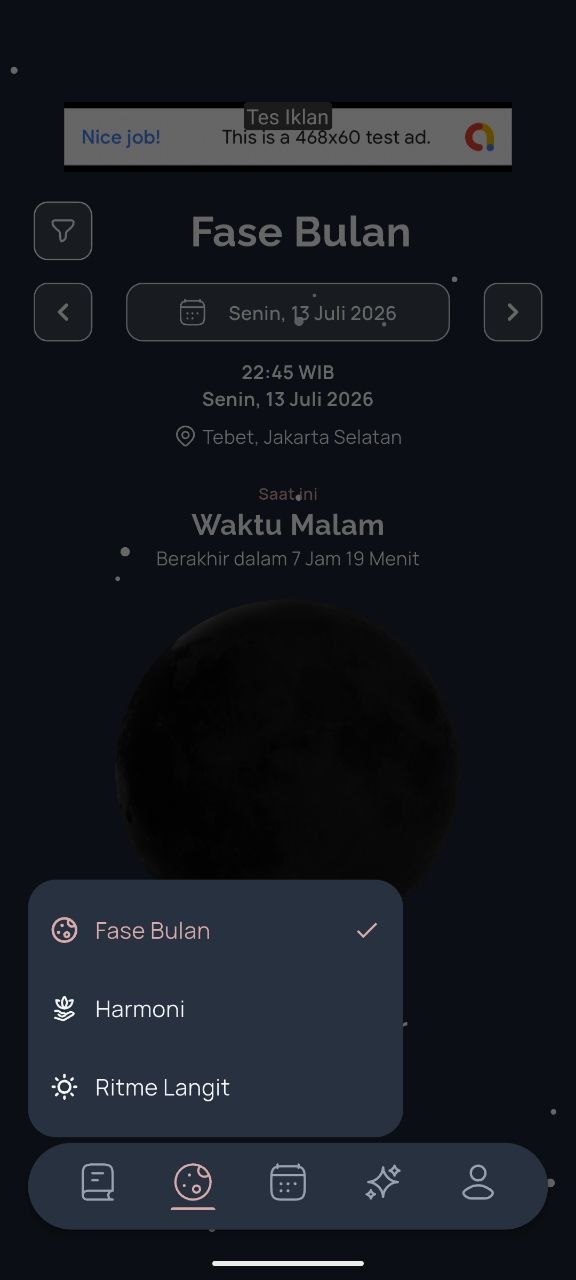Open the 468x60 test ad banner
The image size is (576, 1280).
[288, 137]
